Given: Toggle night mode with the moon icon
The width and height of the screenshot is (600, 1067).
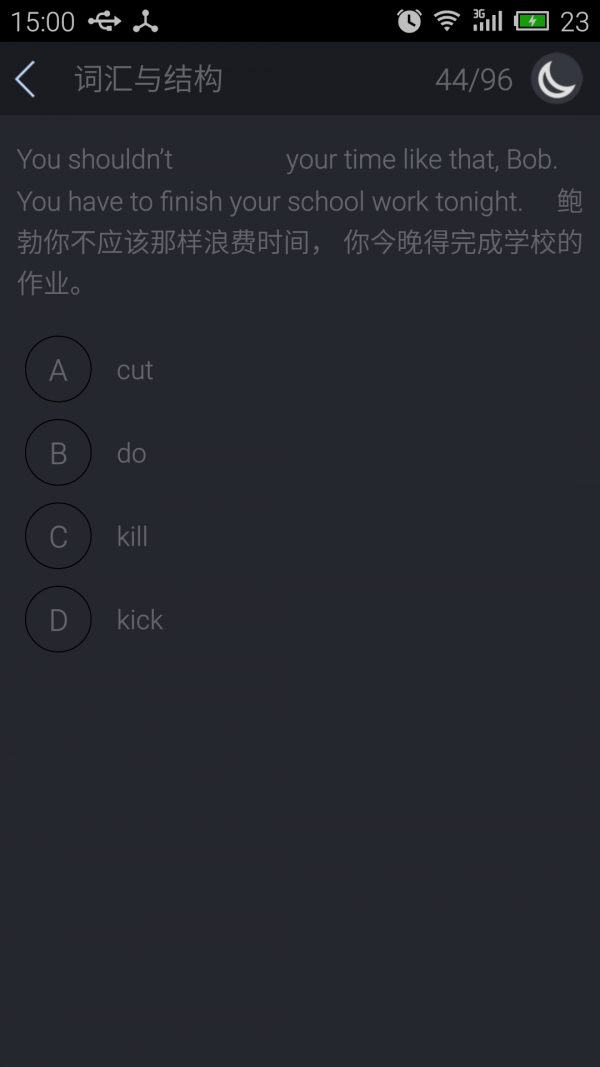Looking at the screenshot, I should (x=556, y=79).
